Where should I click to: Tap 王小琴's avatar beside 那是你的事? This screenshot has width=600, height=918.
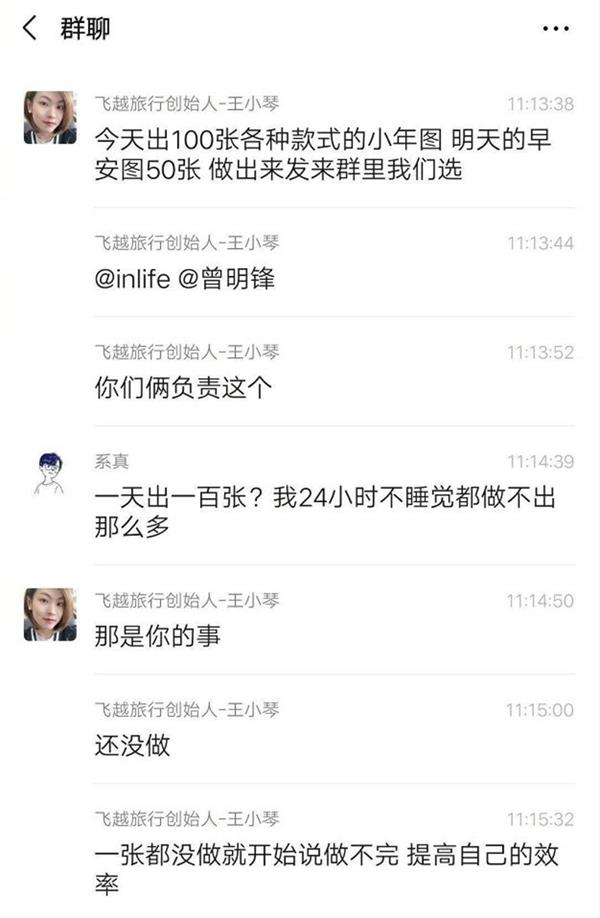click(50, 614)
